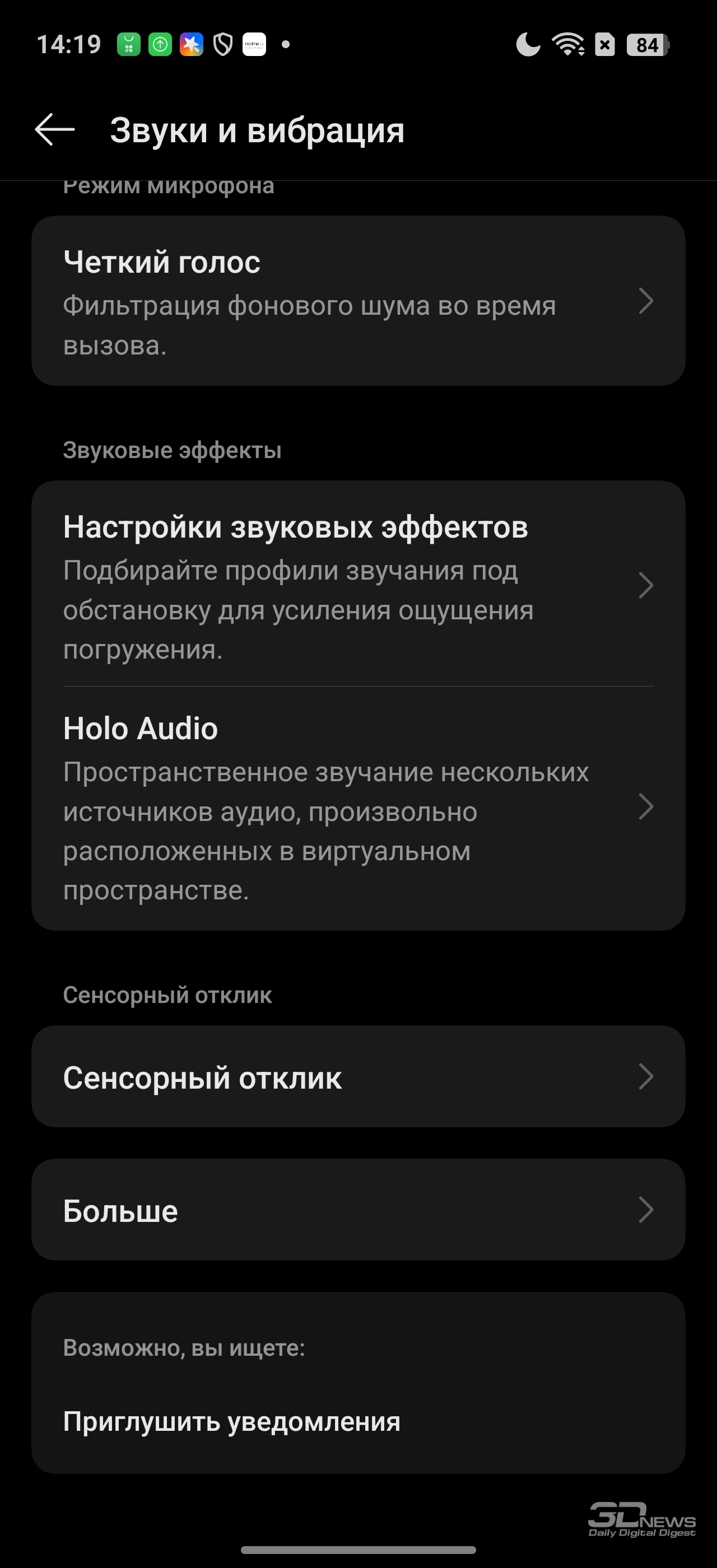The height and width of the screenshot is (1568, 717).
Task: Open Holo Audio settings
Action: (358, 807)
